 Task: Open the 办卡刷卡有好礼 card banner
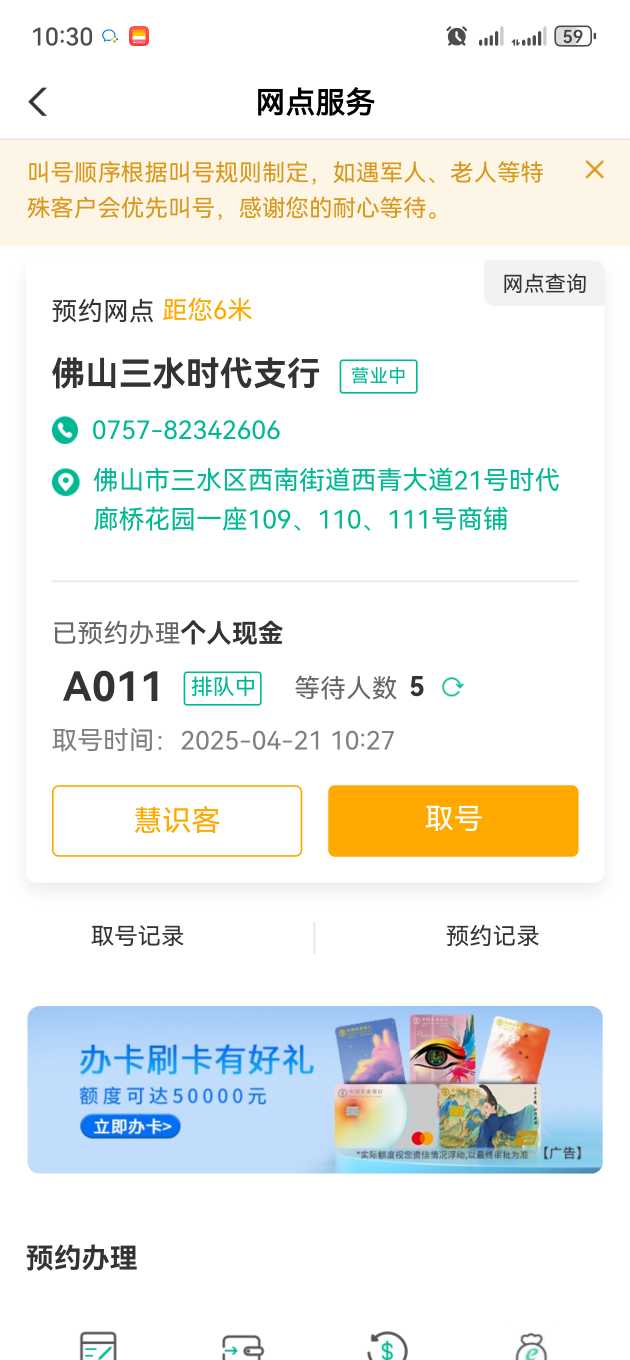pos(315,1089)
